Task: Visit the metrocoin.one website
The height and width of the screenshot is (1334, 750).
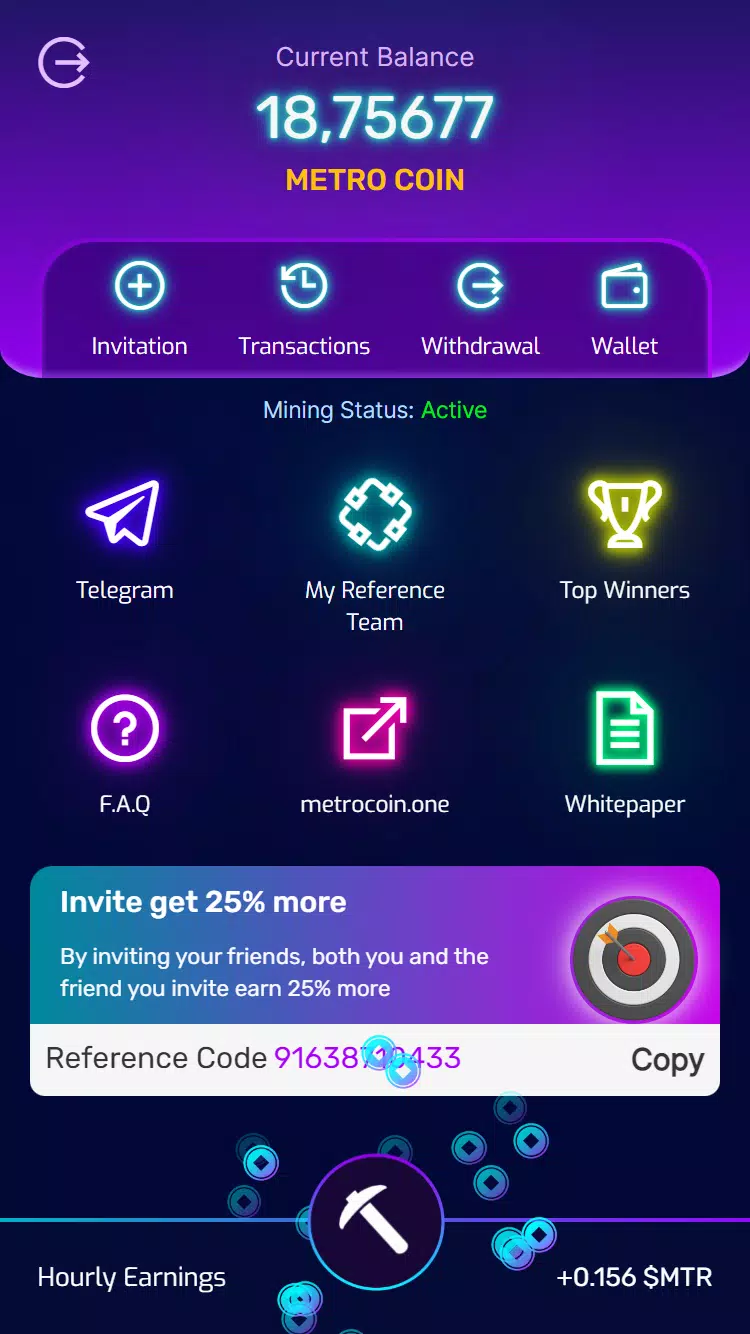Action: tap(375, 752)
